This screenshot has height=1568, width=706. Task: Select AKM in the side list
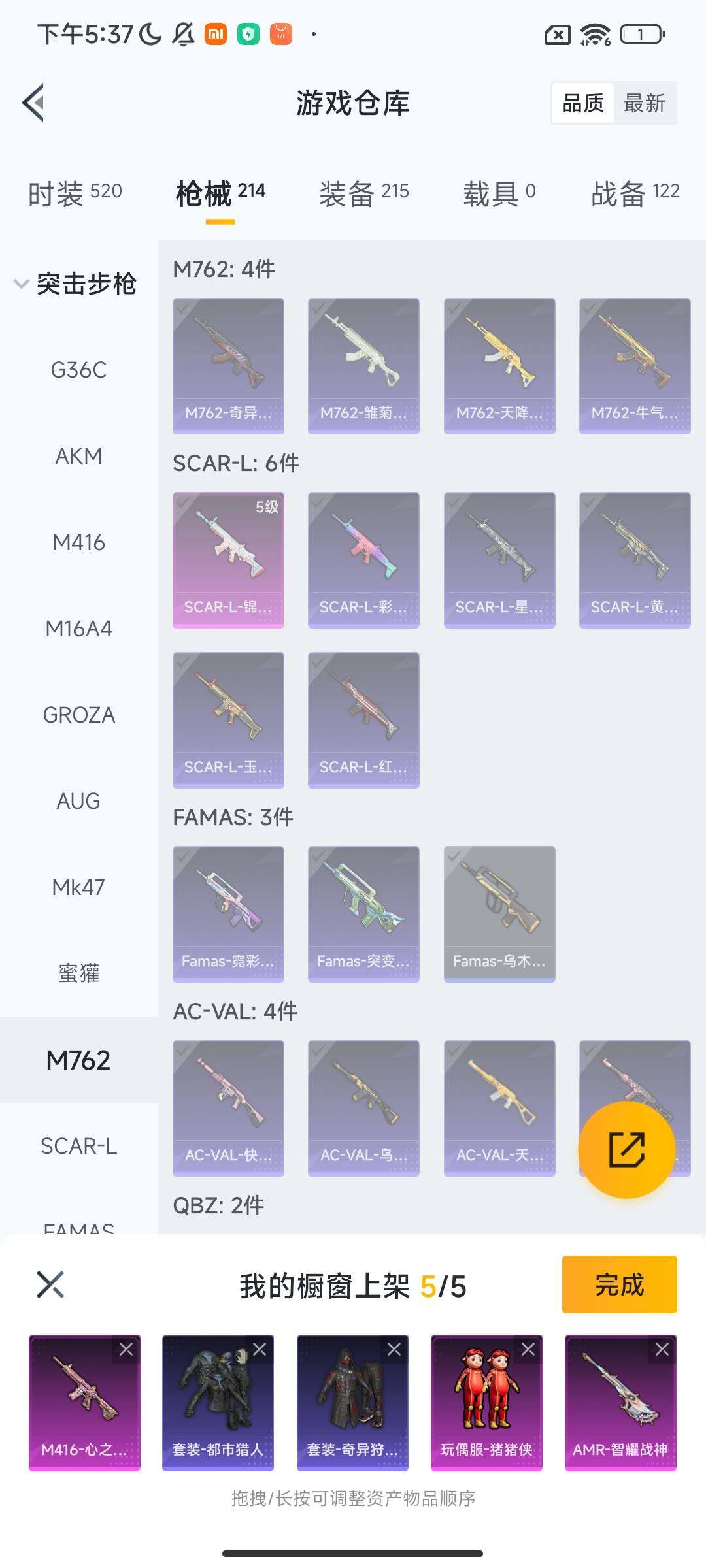pyautogui.click(x=78, y=456)
